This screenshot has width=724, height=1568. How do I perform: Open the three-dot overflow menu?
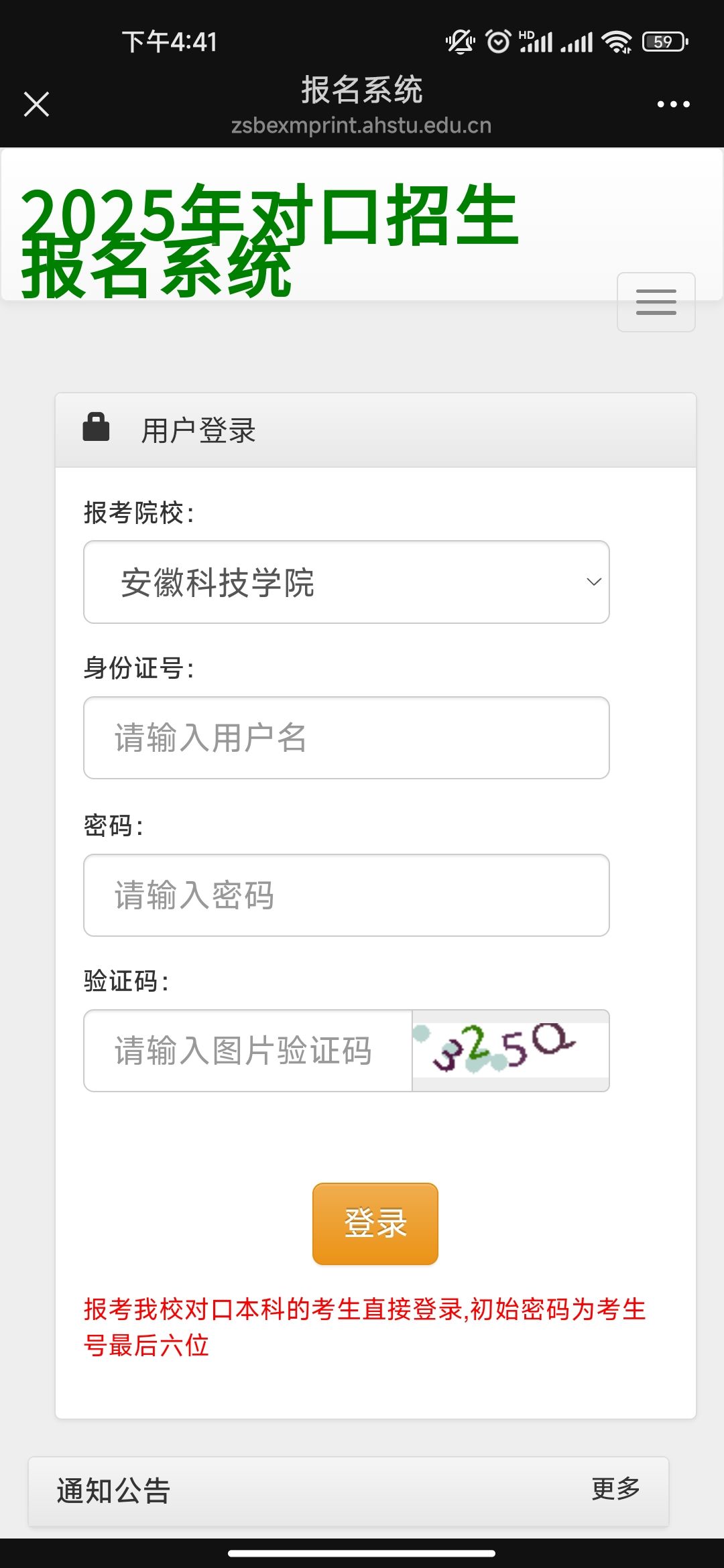click(673, 105)
